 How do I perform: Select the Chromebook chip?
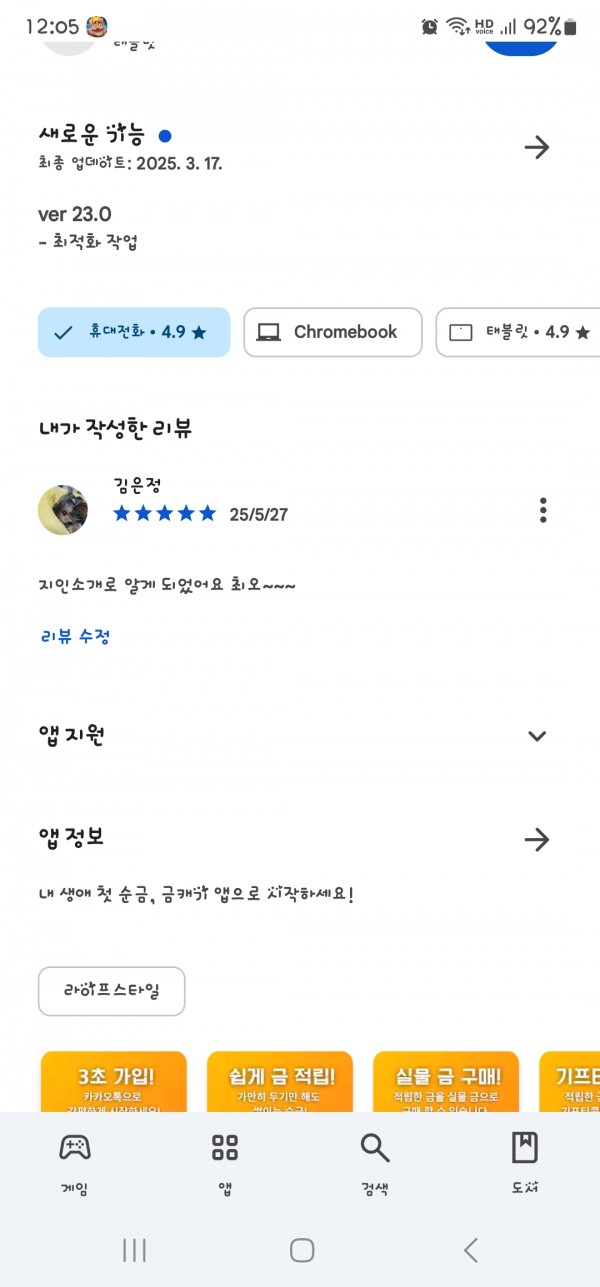333,332
